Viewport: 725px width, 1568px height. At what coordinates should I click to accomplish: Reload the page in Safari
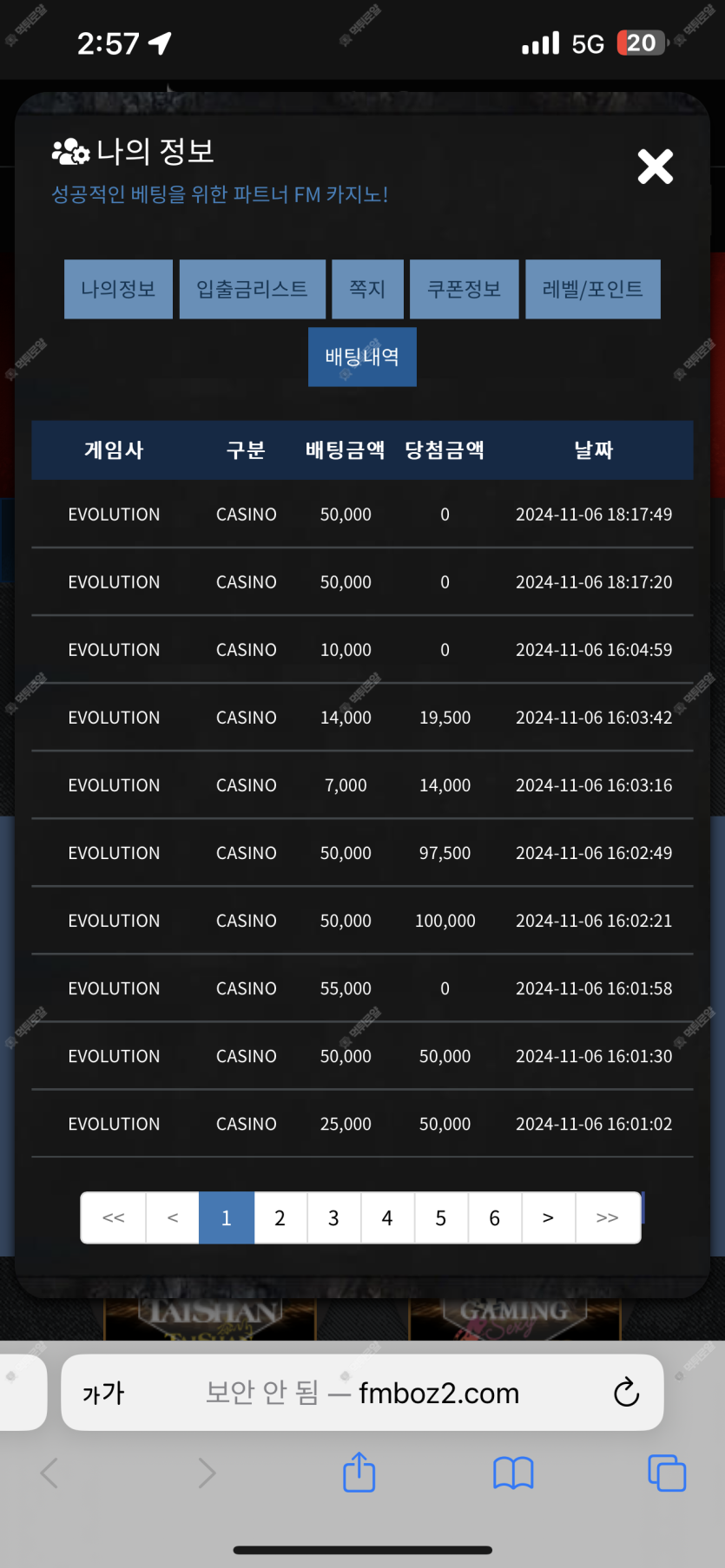click(626, 1393)
